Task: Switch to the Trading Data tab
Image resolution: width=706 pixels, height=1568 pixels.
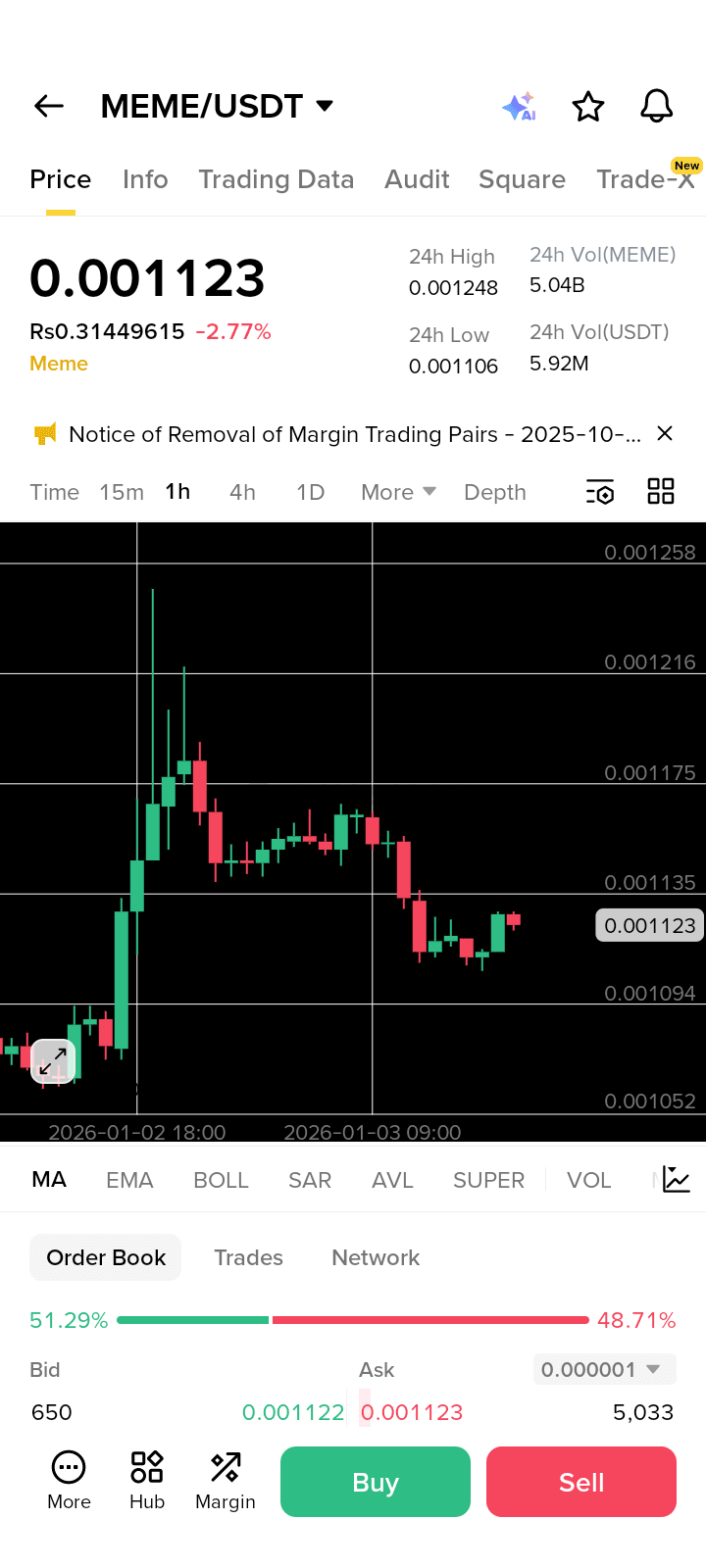Action: point(276,179)
